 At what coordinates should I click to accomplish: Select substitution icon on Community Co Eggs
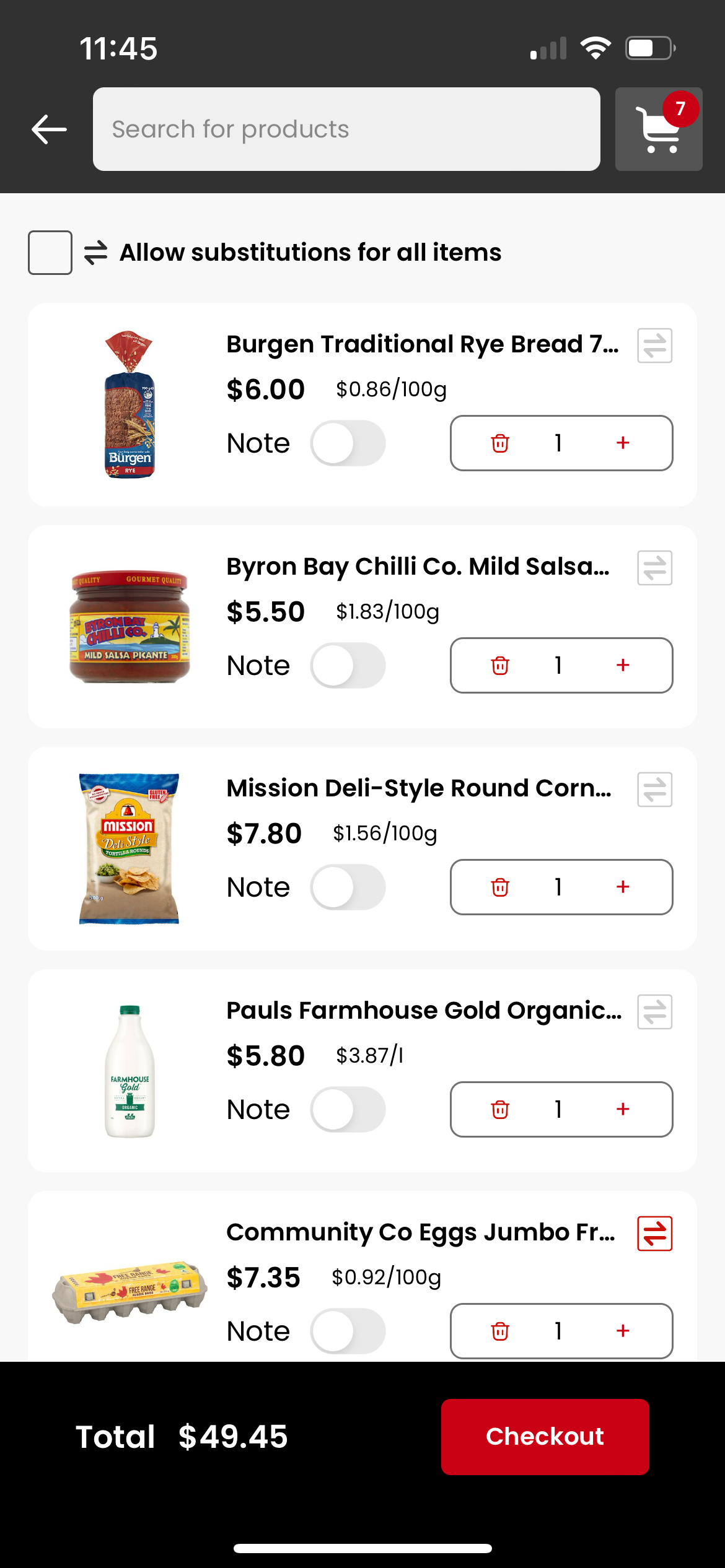654,1233
